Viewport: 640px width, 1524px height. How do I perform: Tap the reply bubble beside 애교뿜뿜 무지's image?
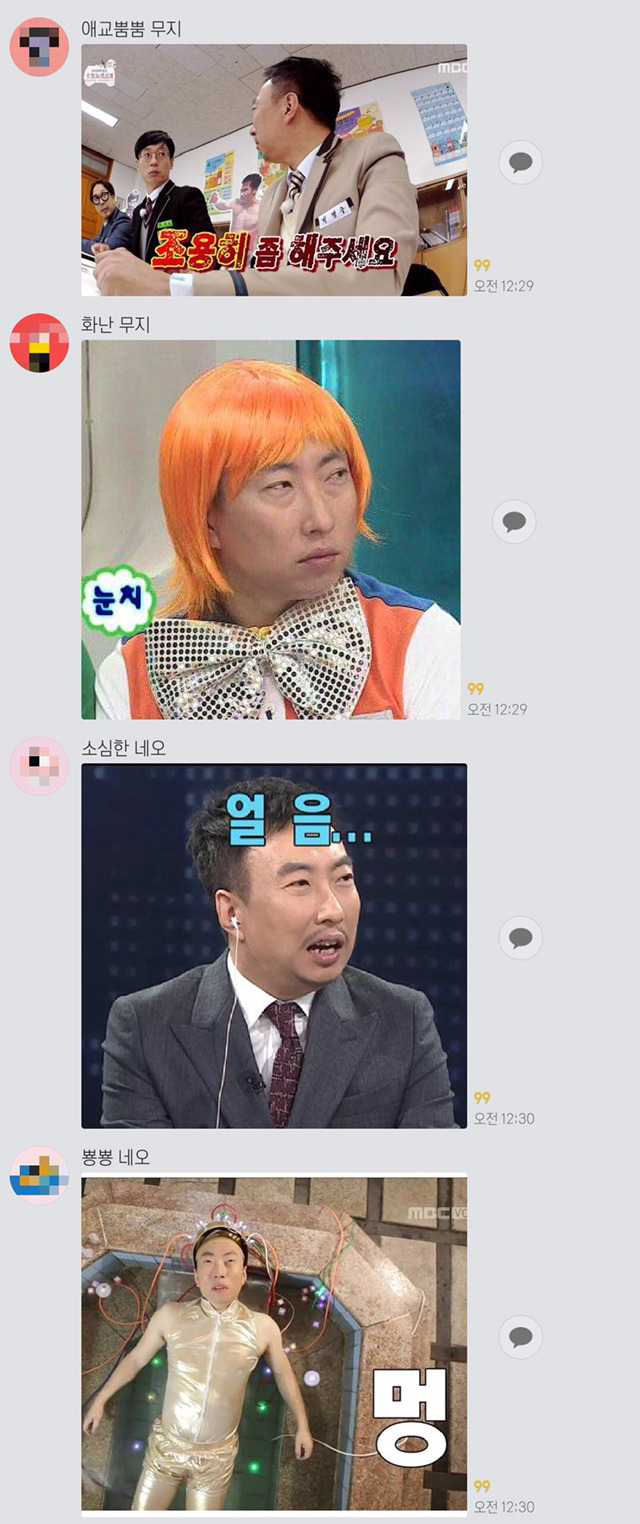tap(520, 162)
